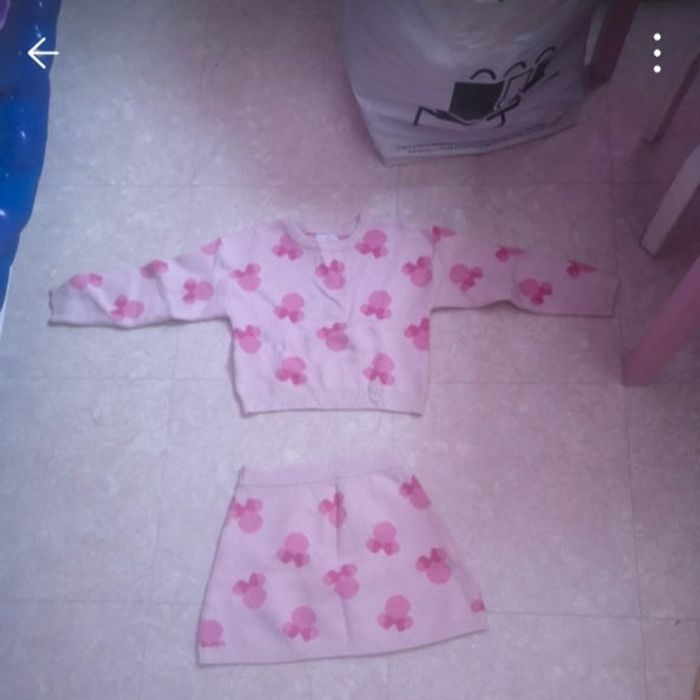700x700 pixels.
Task: Open the three-dot overflow menu
Action: tap(657, 53)
